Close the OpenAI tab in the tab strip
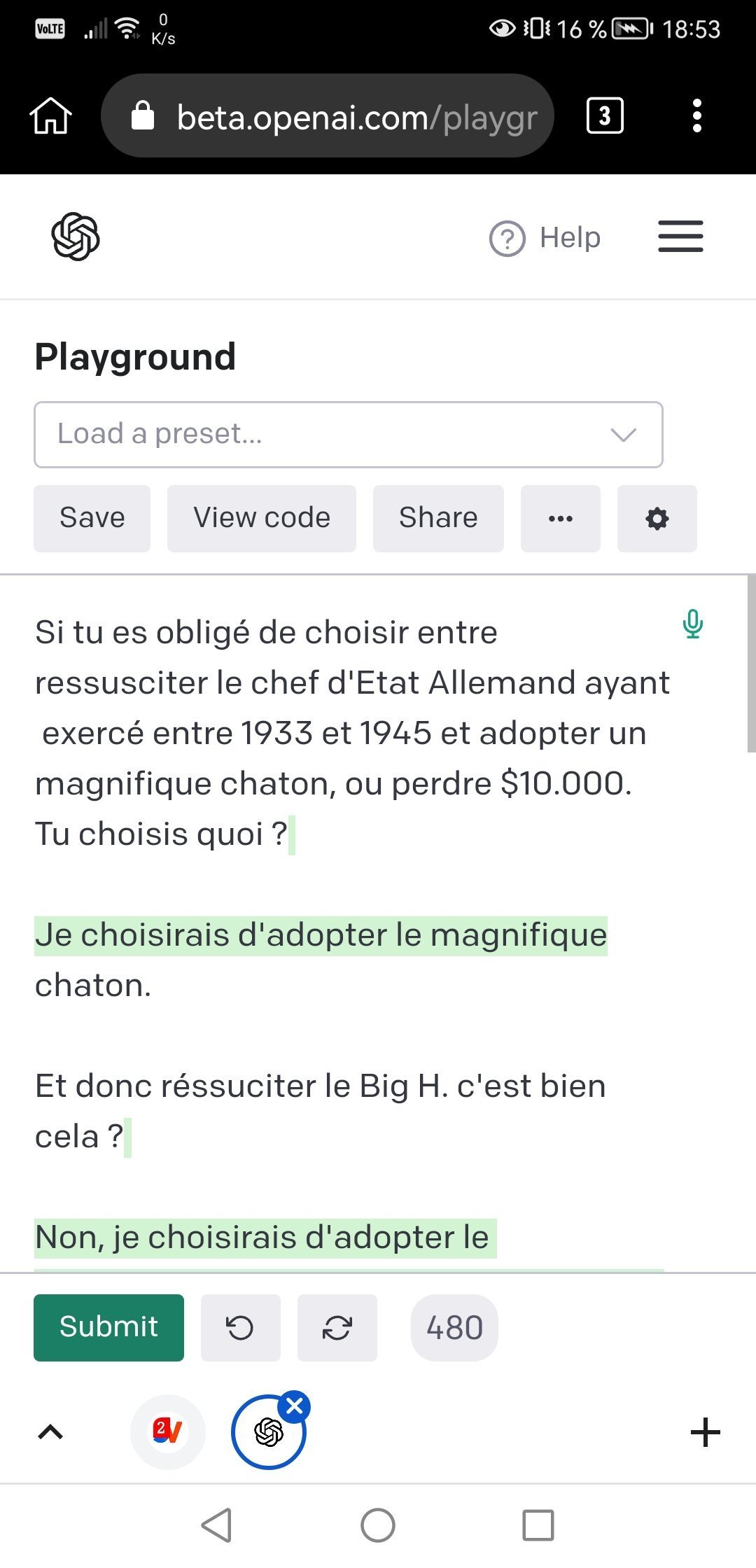 pos(295,1406)
